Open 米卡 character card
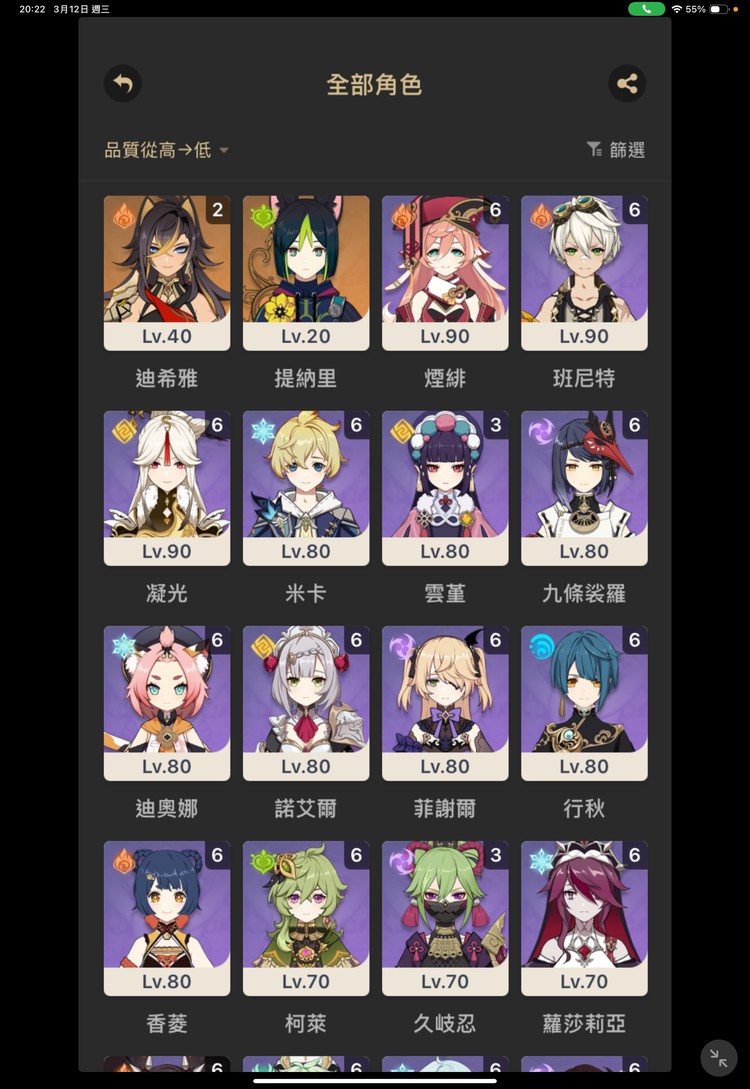Image resolution: width=750 pixels, height=1089 pixels. (306, 487)
